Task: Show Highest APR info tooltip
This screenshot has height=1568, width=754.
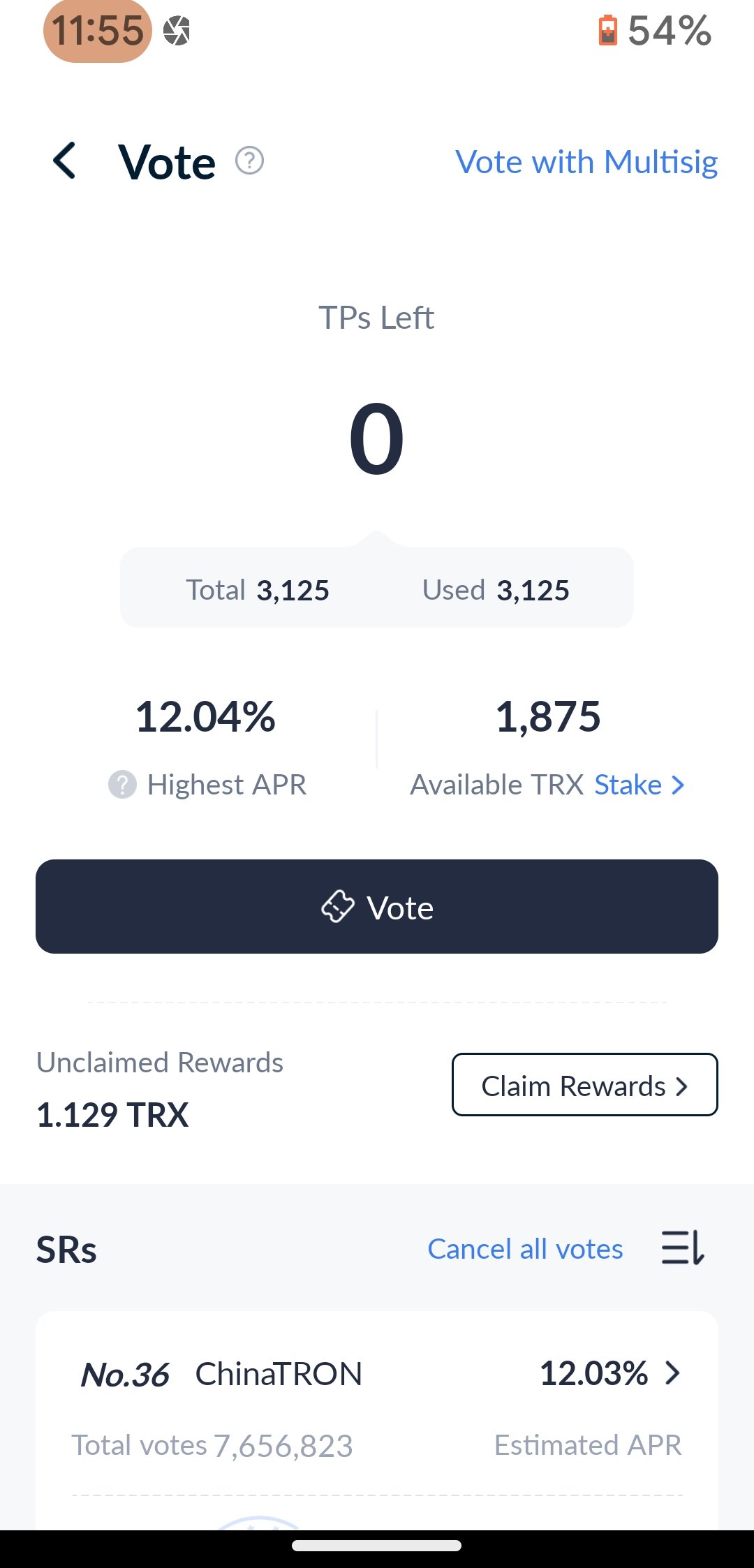Action: 122,785
